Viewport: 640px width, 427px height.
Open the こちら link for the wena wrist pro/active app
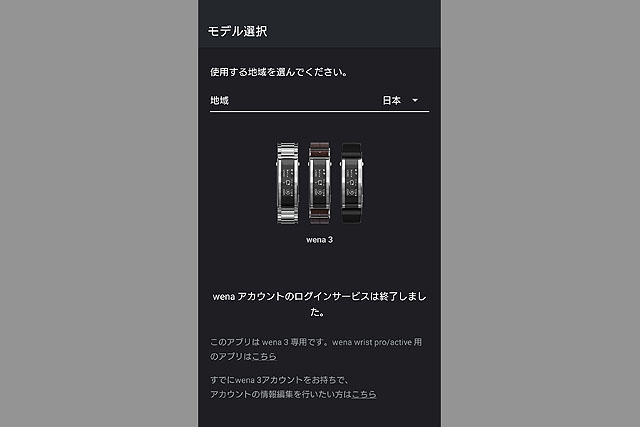pos(263,356)
